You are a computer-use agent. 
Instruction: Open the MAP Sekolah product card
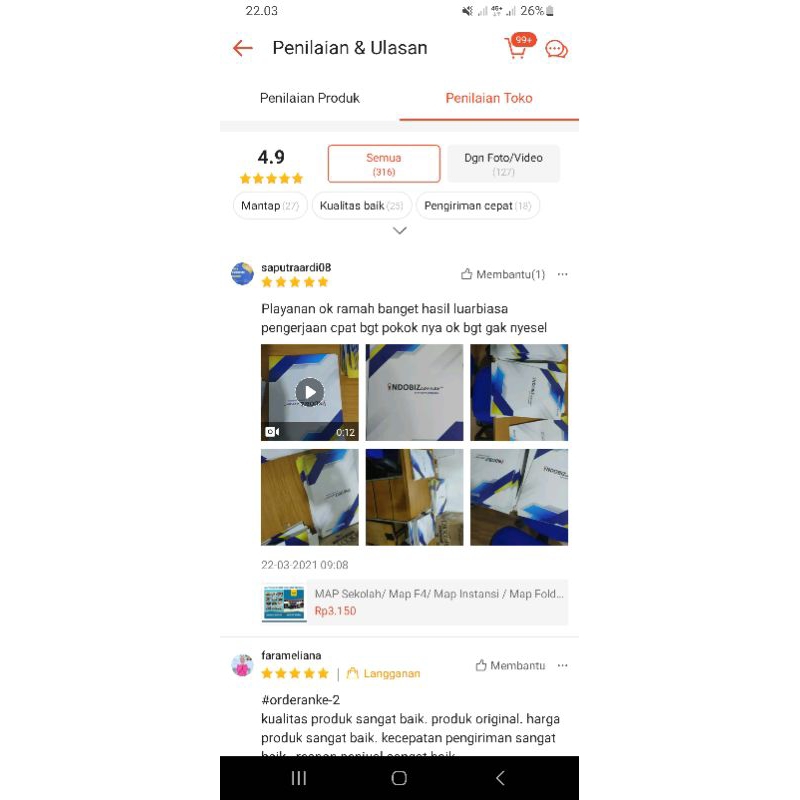pos(413,602)
